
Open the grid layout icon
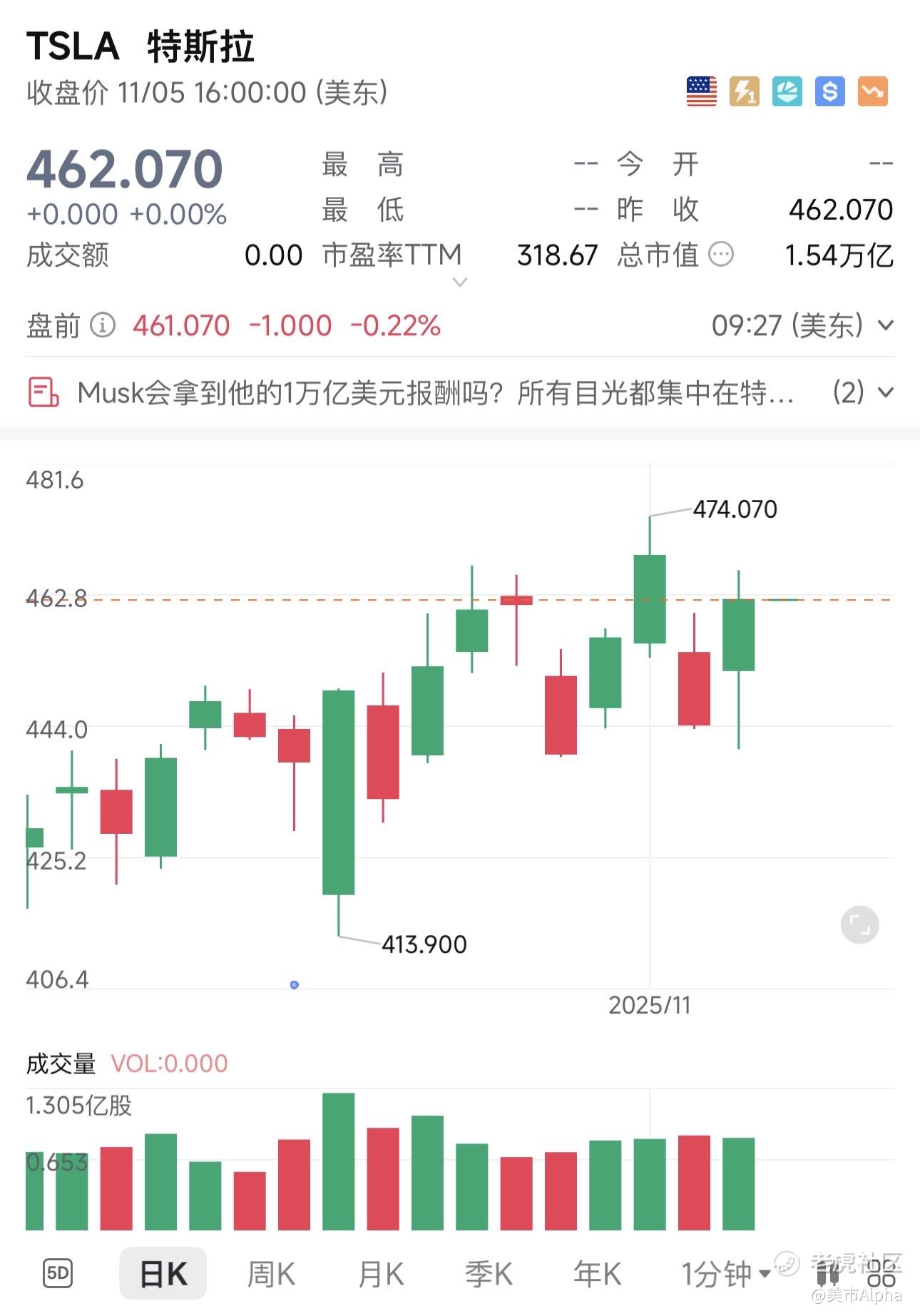tap(881, 1274)
